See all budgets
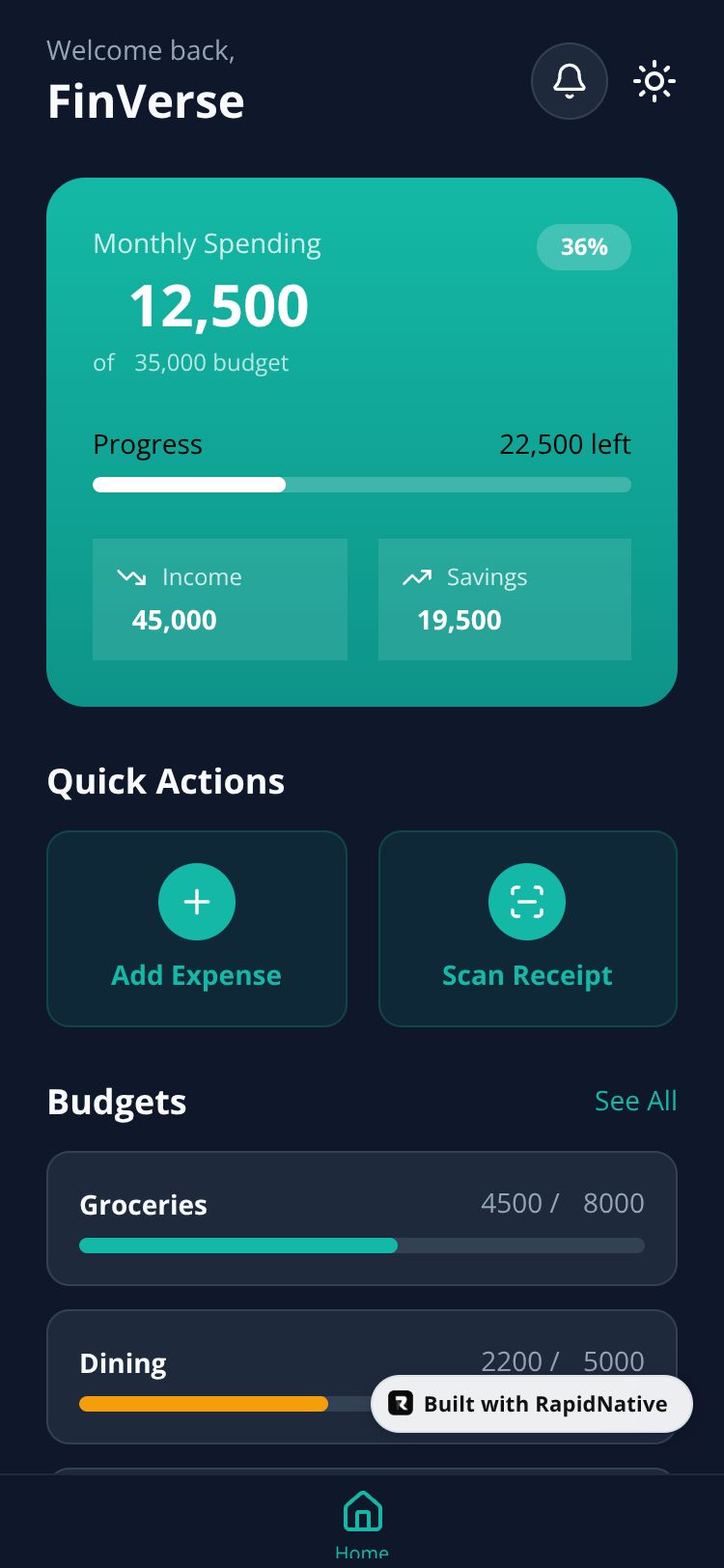Screen dimensions: 724x1568 (635, 1101)
